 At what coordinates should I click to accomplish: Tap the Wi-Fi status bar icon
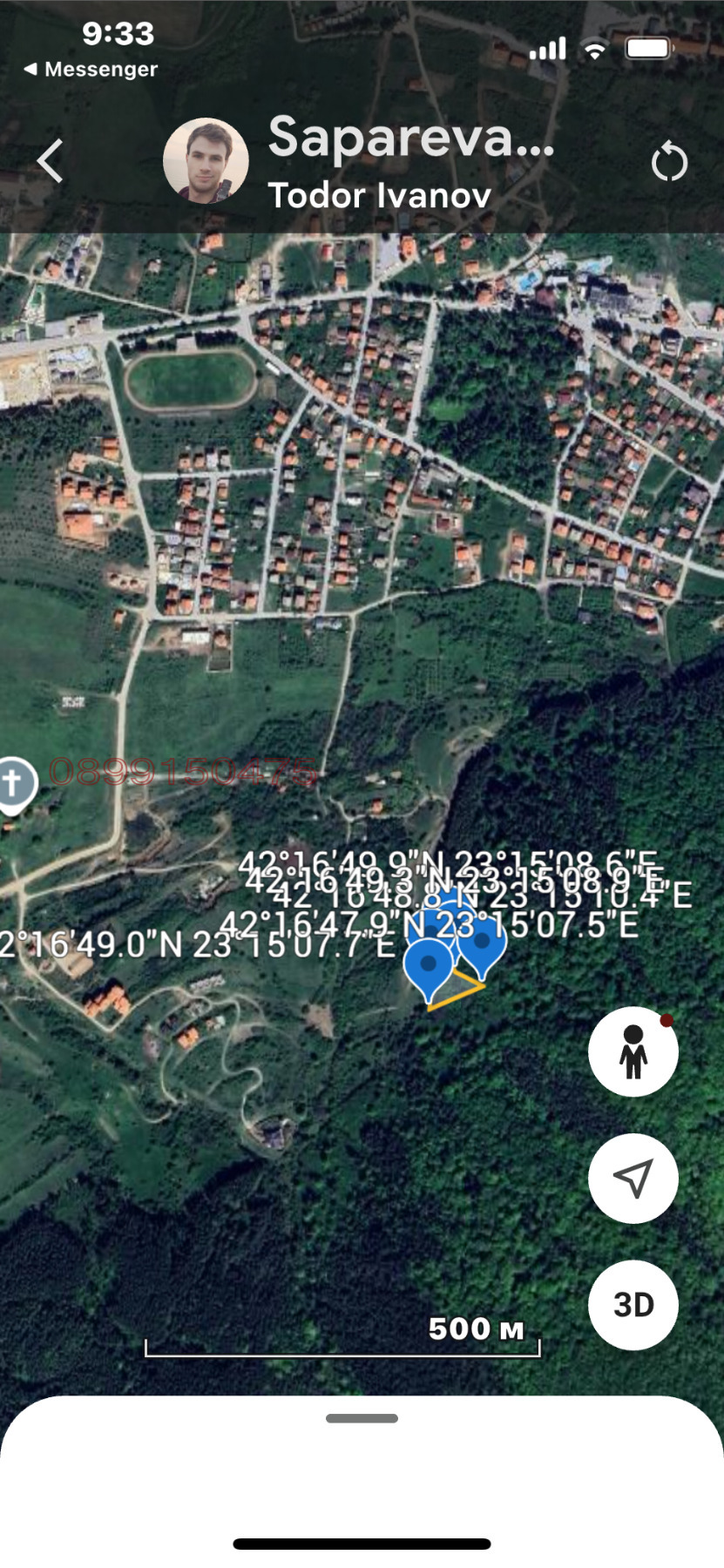596,50
